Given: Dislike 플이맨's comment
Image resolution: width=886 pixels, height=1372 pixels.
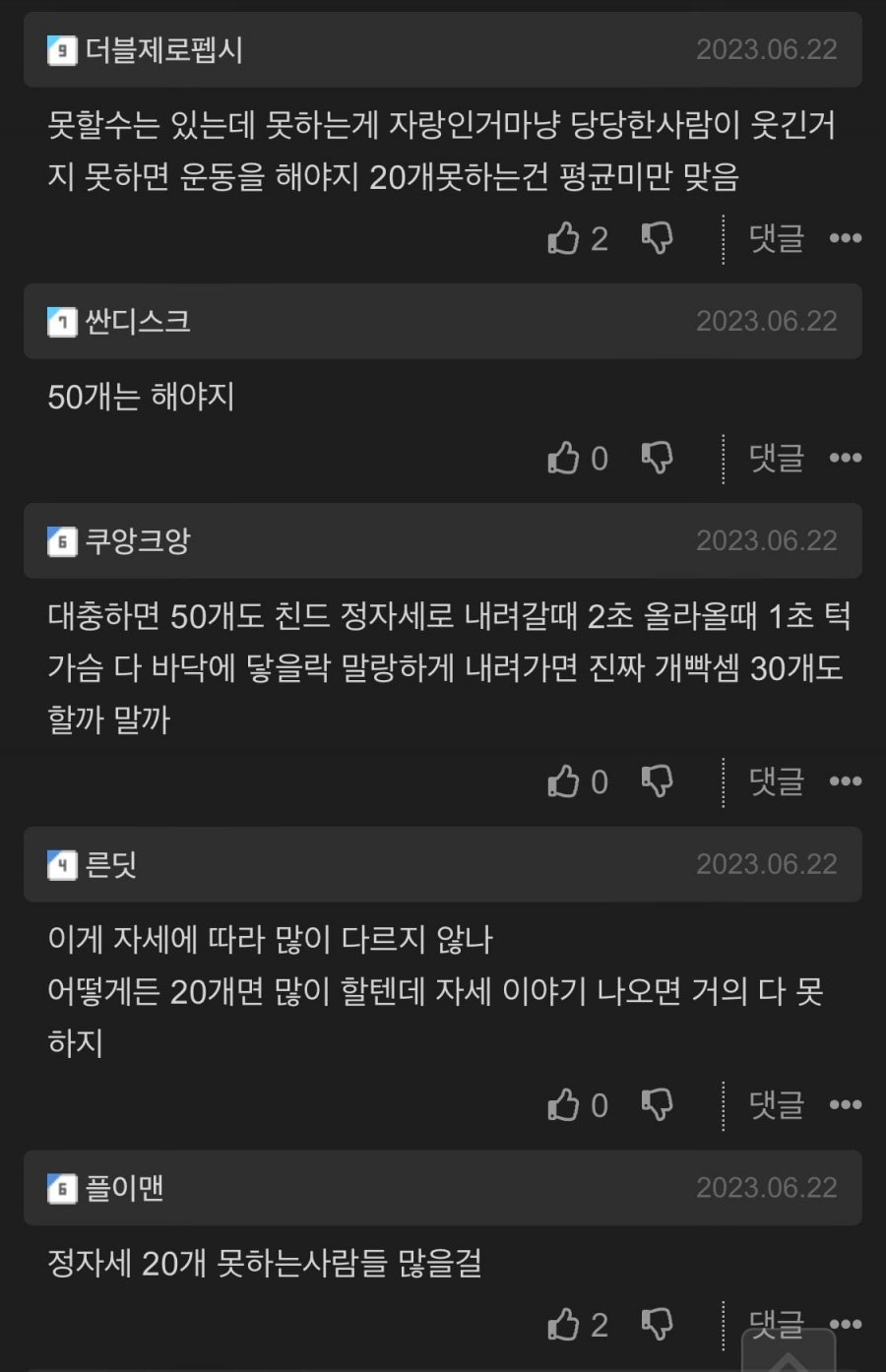Looking at the screenshot, I should (657, 1325).
